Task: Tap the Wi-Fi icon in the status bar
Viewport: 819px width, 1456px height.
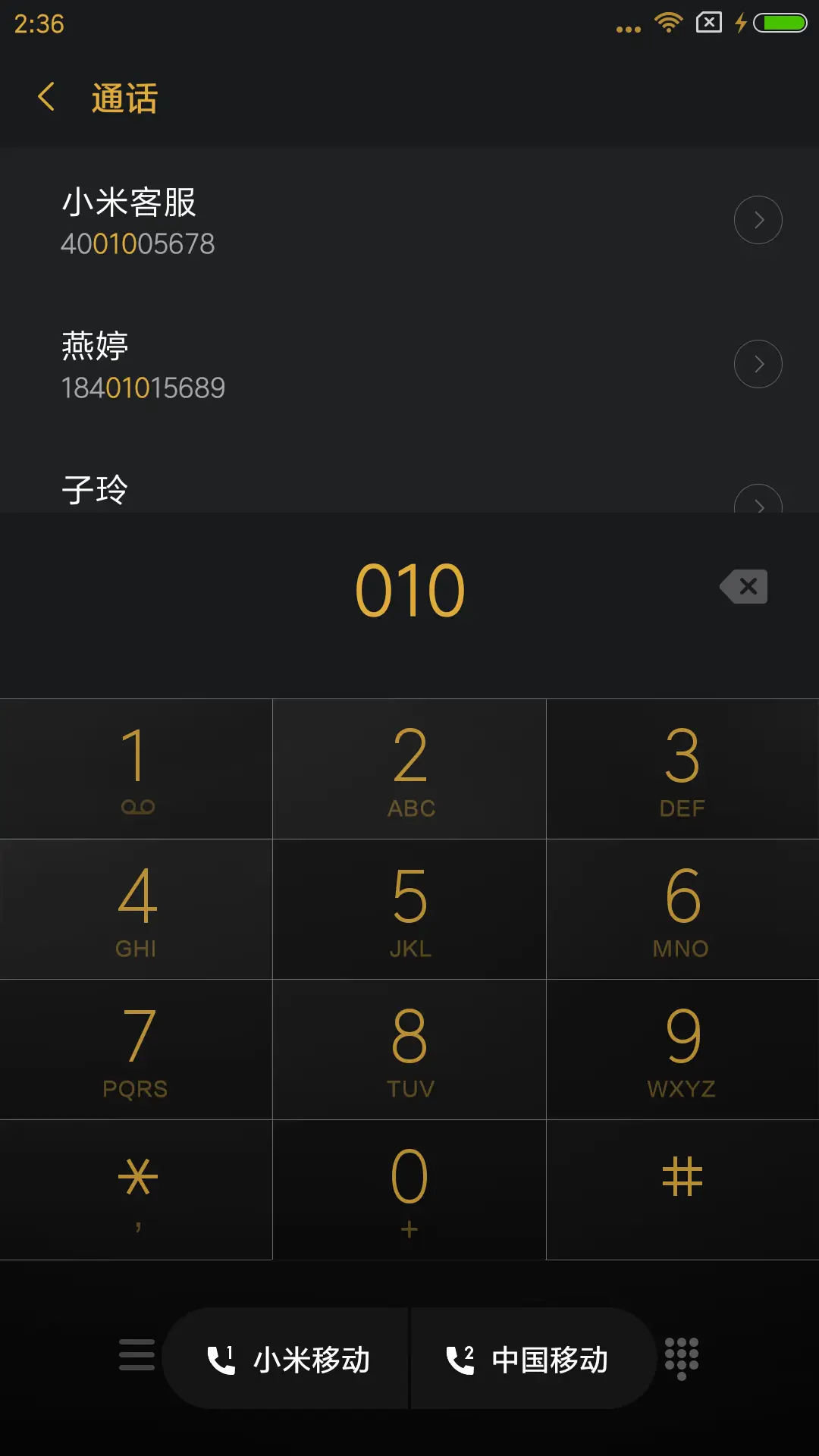Action: (667, 23)
